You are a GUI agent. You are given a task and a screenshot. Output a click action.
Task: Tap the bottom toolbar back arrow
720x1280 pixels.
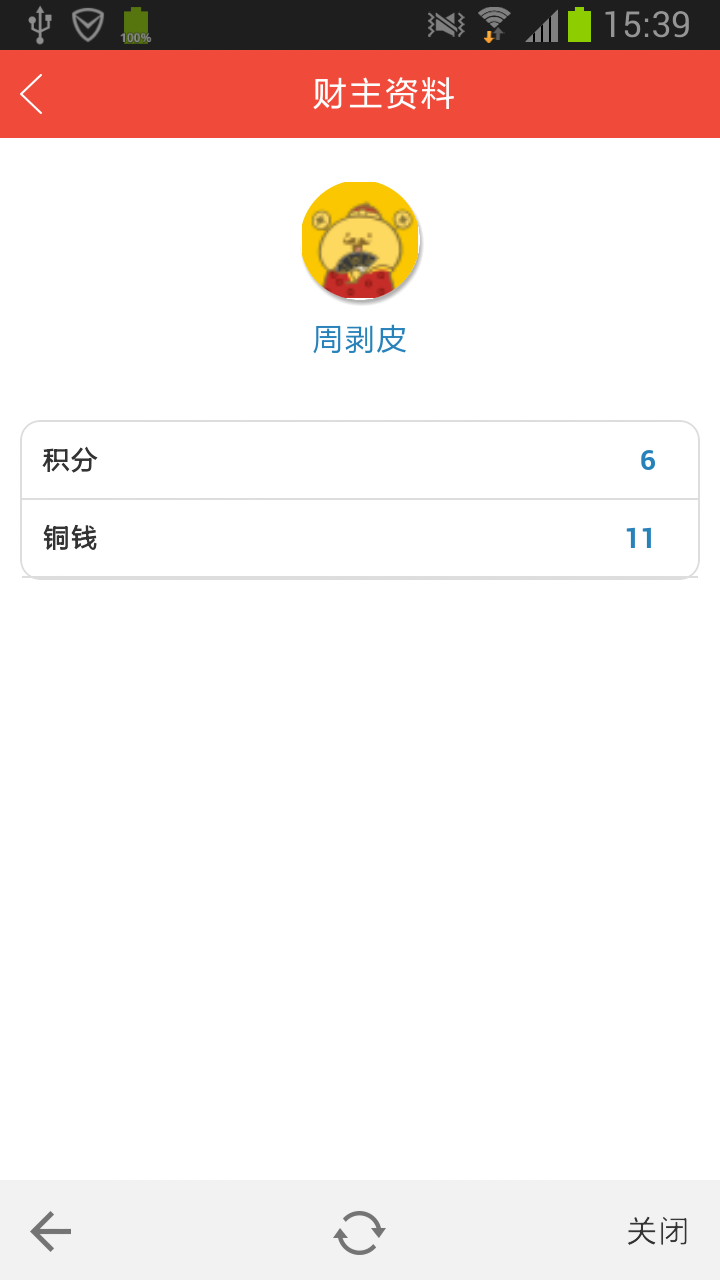50,1231
